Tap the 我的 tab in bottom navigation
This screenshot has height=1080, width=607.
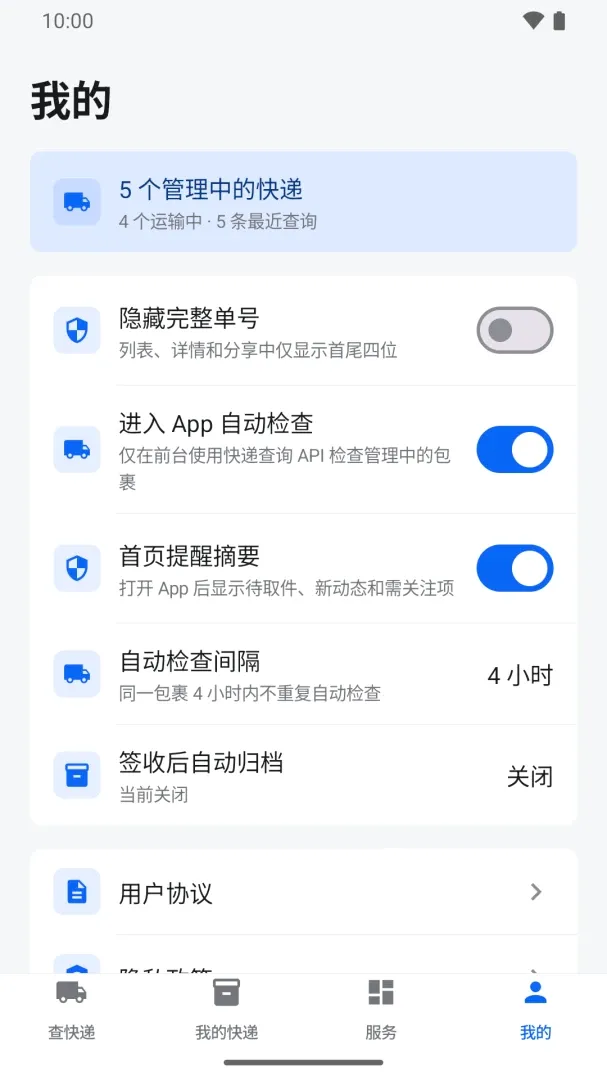click(535, 1010)
